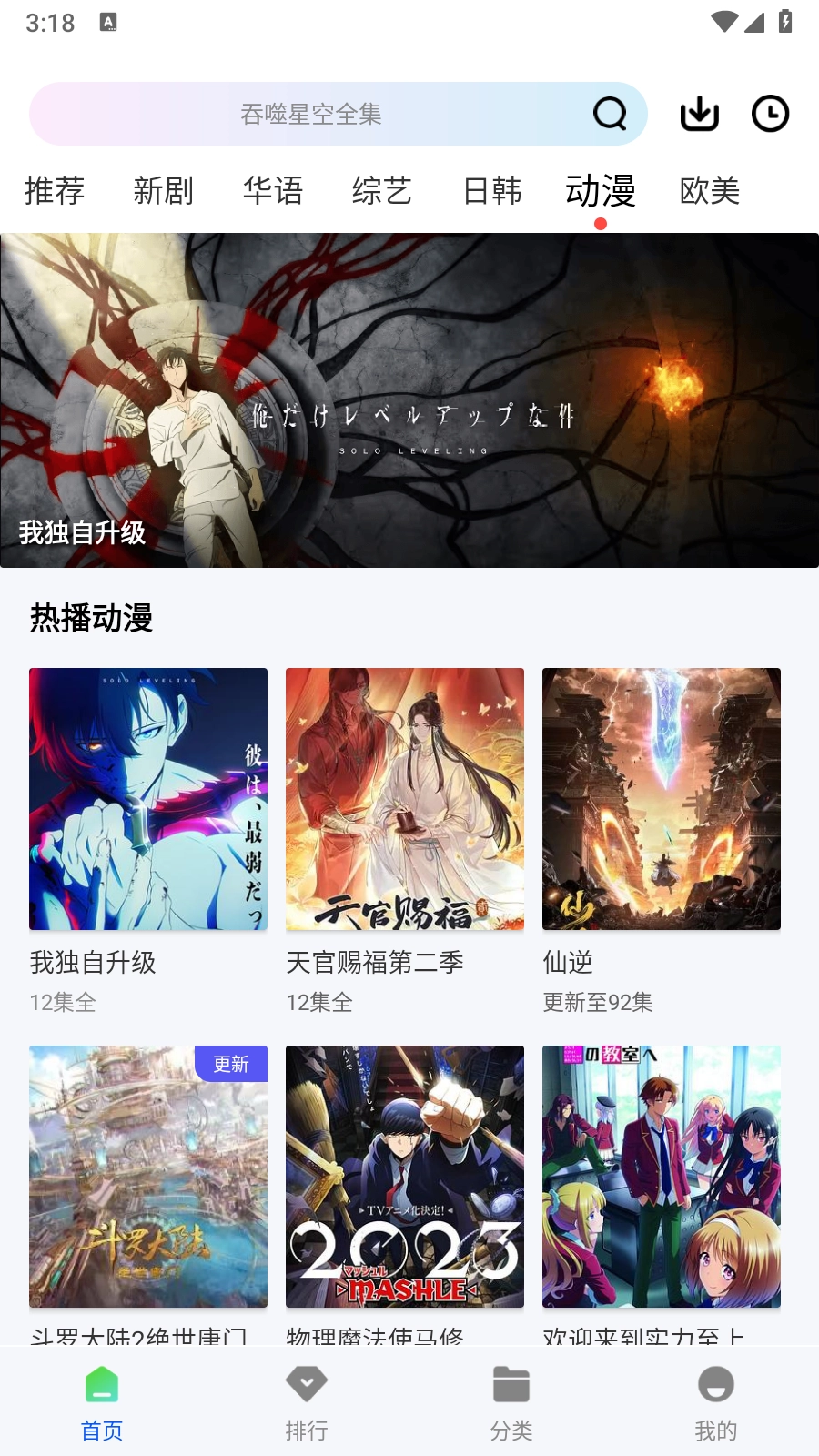
Task: Tap the 更新 badge on 斗罗大陆
Action: click(231, 1065)
